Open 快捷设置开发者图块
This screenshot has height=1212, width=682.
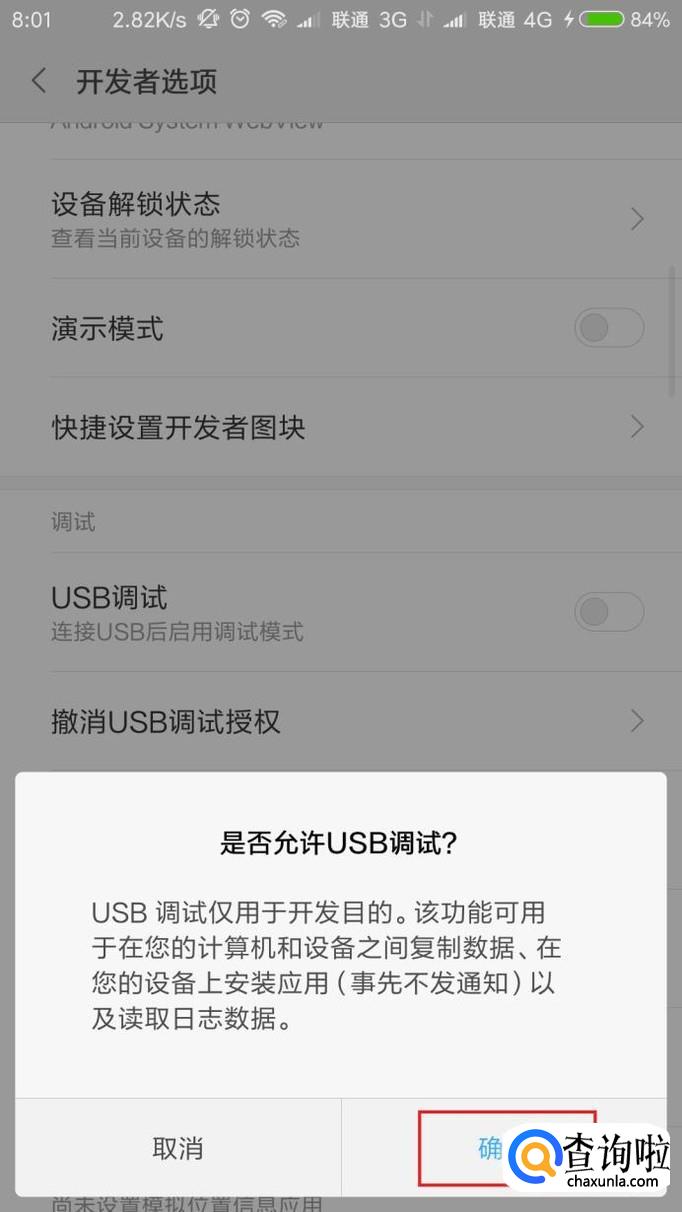pyautogui.click(x=340, y=428)
